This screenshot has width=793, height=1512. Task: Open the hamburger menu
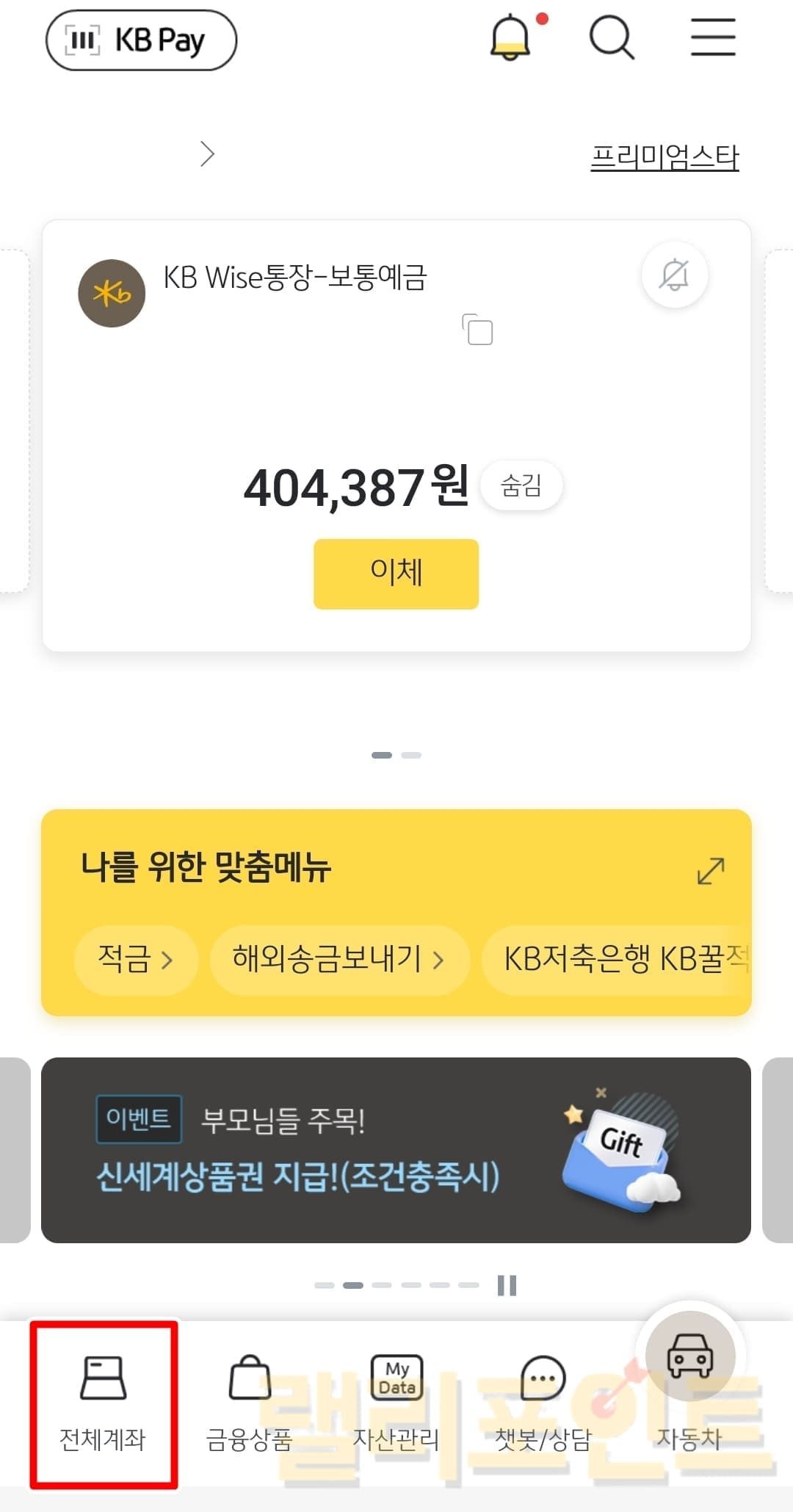pos(712,38)
